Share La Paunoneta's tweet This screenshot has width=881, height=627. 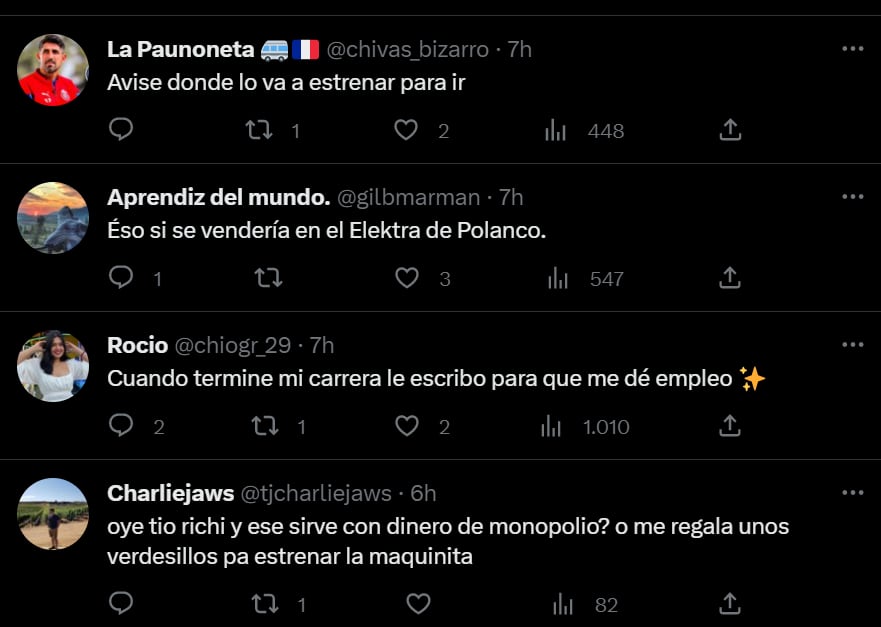point(730,130)
